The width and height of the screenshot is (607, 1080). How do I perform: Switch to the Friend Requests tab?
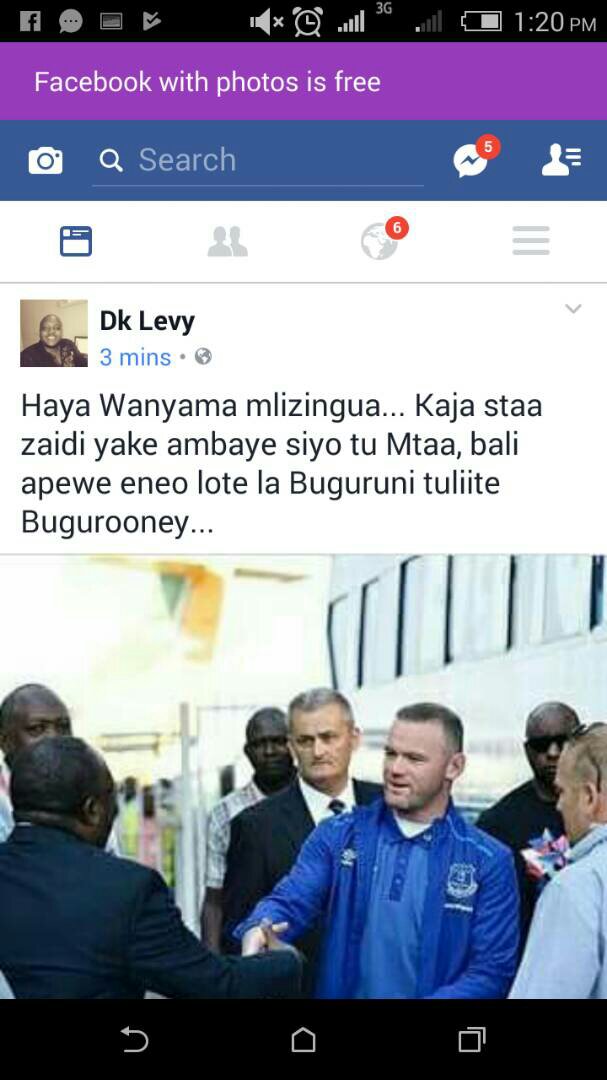pyautogui.click(x=227, y=241)
